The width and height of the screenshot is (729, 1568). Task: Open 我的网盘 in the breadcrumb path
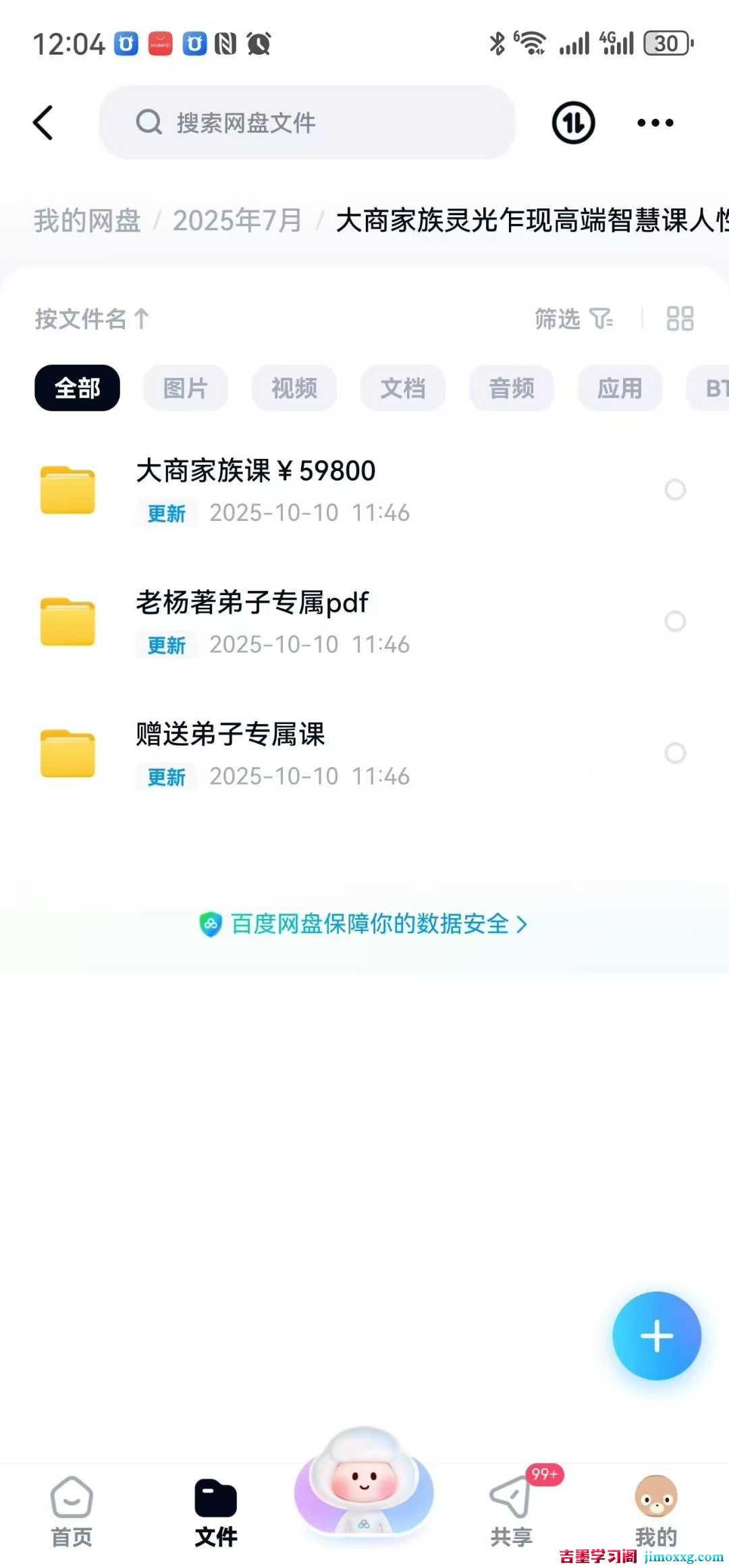tap(86, 221)
